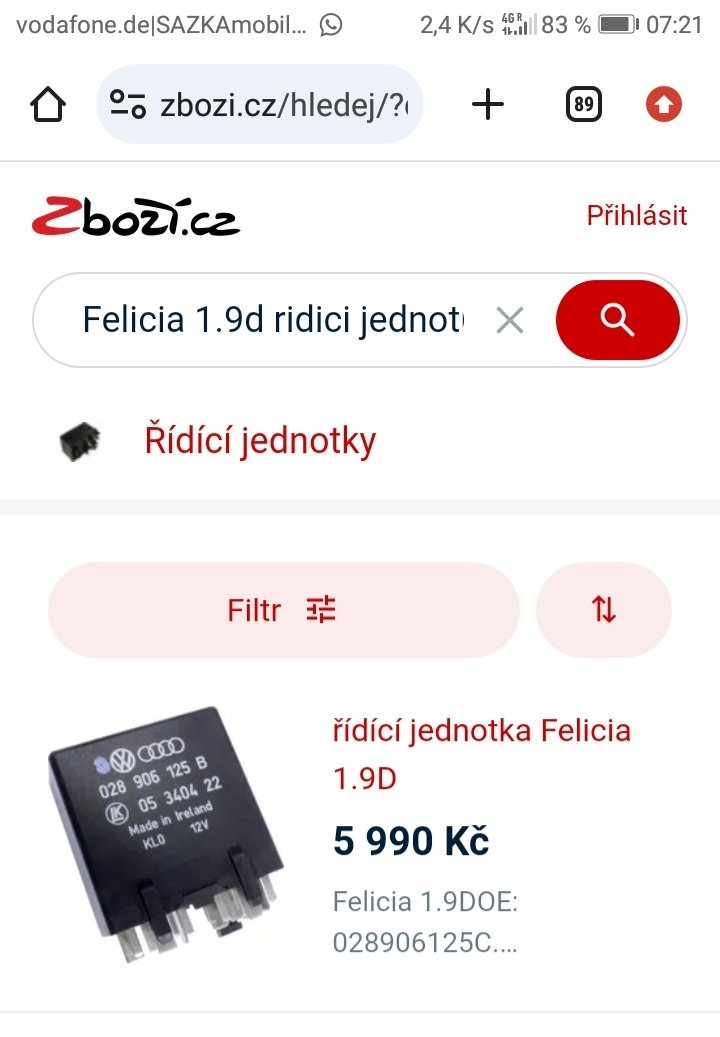This screenshot has height=1037, width=720.
Task: Tap the red browser update arrow icon
Action: click(x=663, y=104)
